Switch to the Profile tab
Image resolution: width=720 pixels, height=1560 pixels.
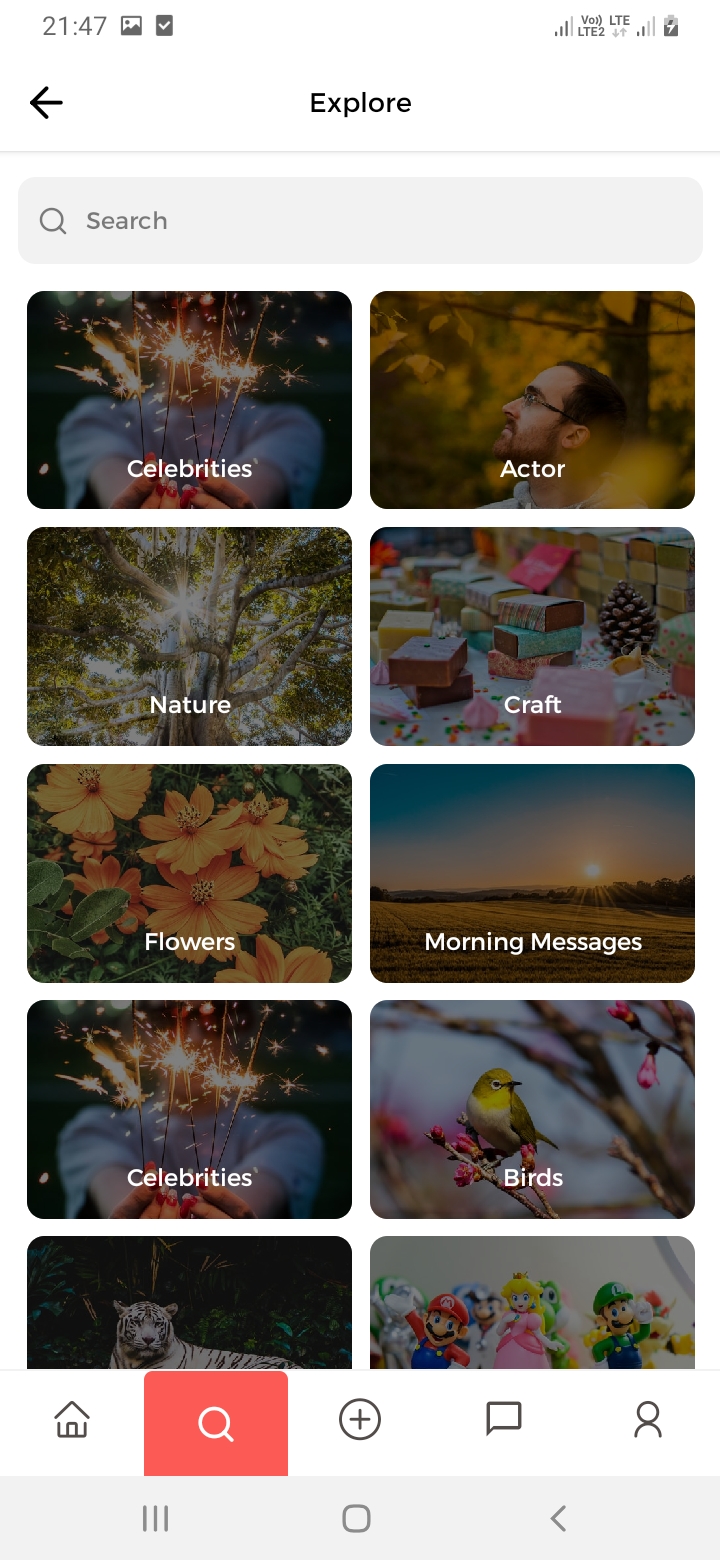[648, 1419]
